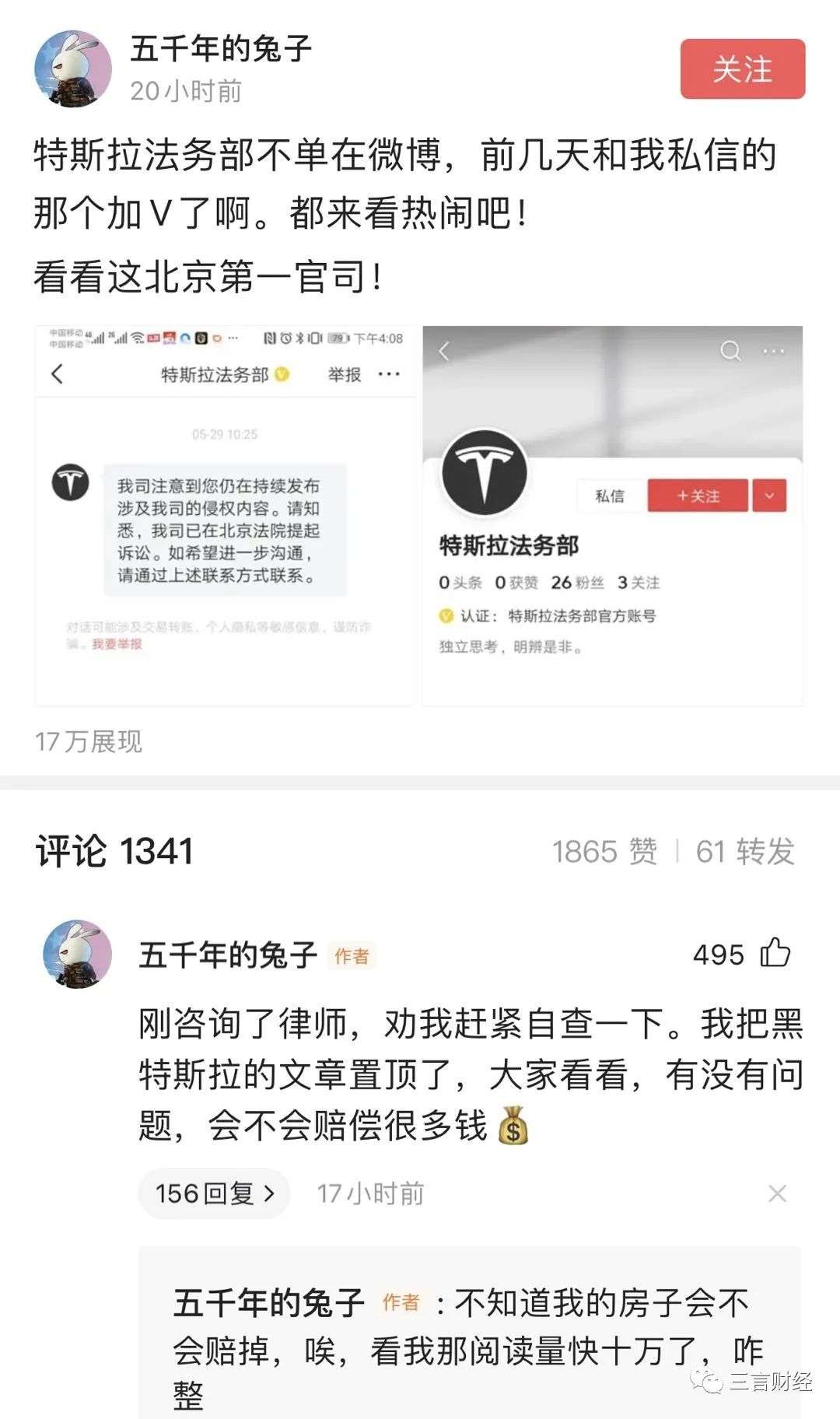Like the comment with 495 likes
Viewport: 840px width, 1419px height.
[775, 954]
